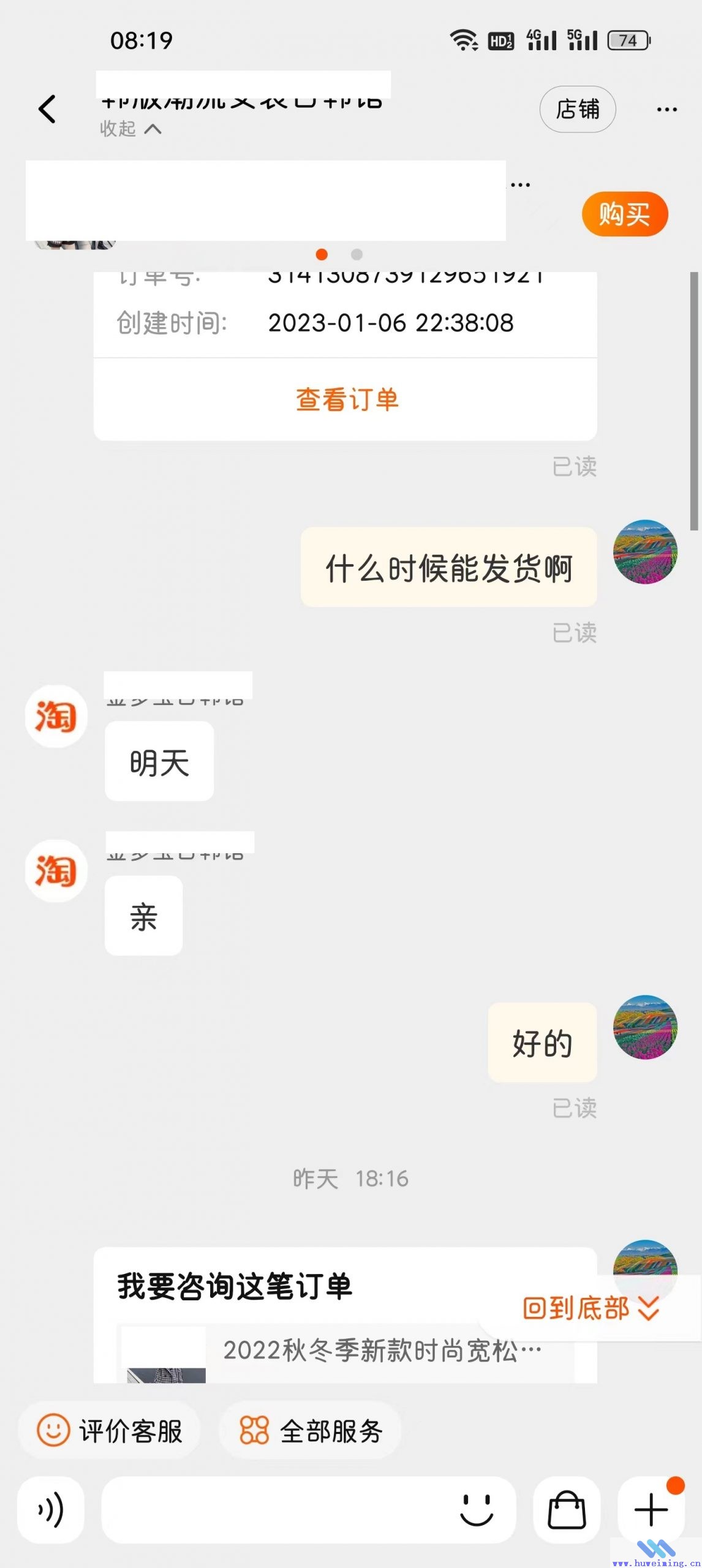702x1568 pixels.
Task: Collapse the header with 收起
Action: tap(130, 129)
